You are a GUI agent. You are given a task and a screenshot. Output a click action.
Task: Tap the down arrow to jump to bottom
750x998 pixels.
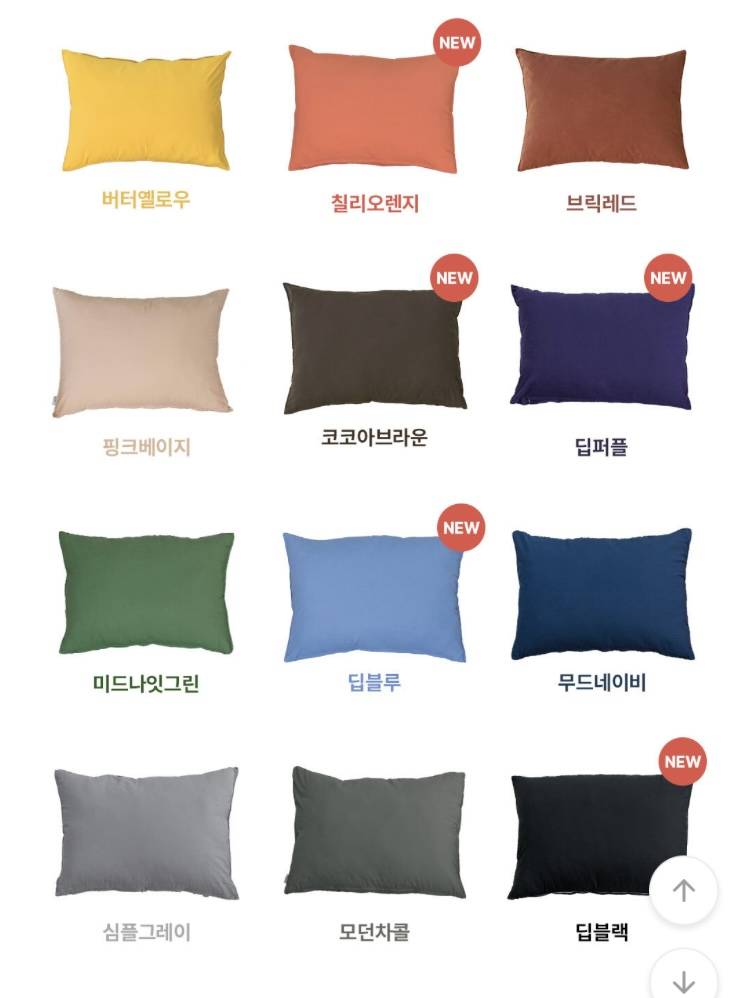coord(684,979)
